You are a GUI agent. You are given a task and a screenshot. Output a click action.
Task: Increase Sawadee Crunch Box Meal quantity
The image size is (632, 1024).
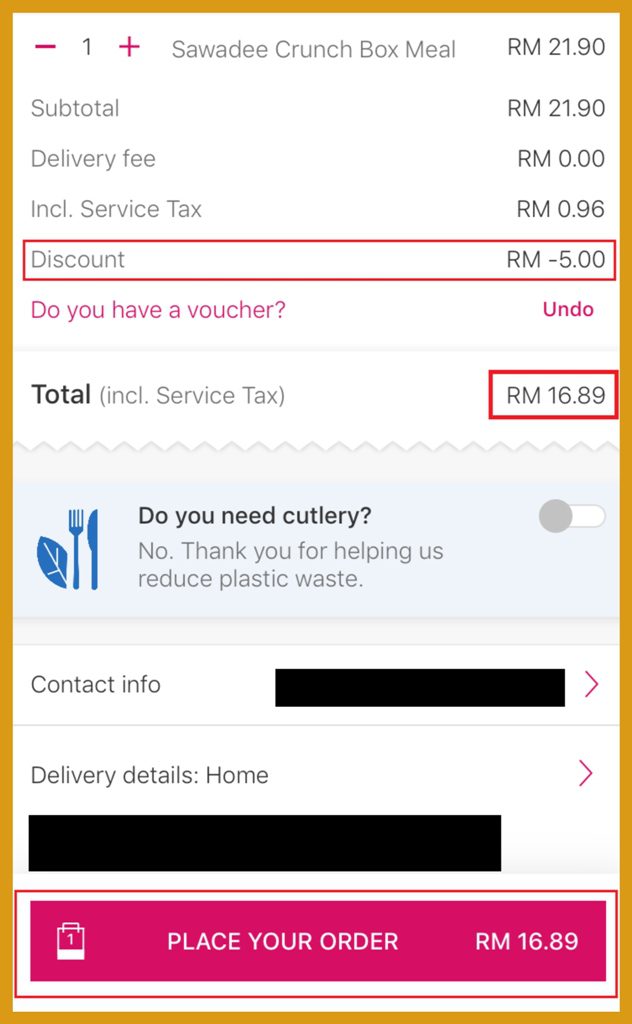click(x=129, y=47)
